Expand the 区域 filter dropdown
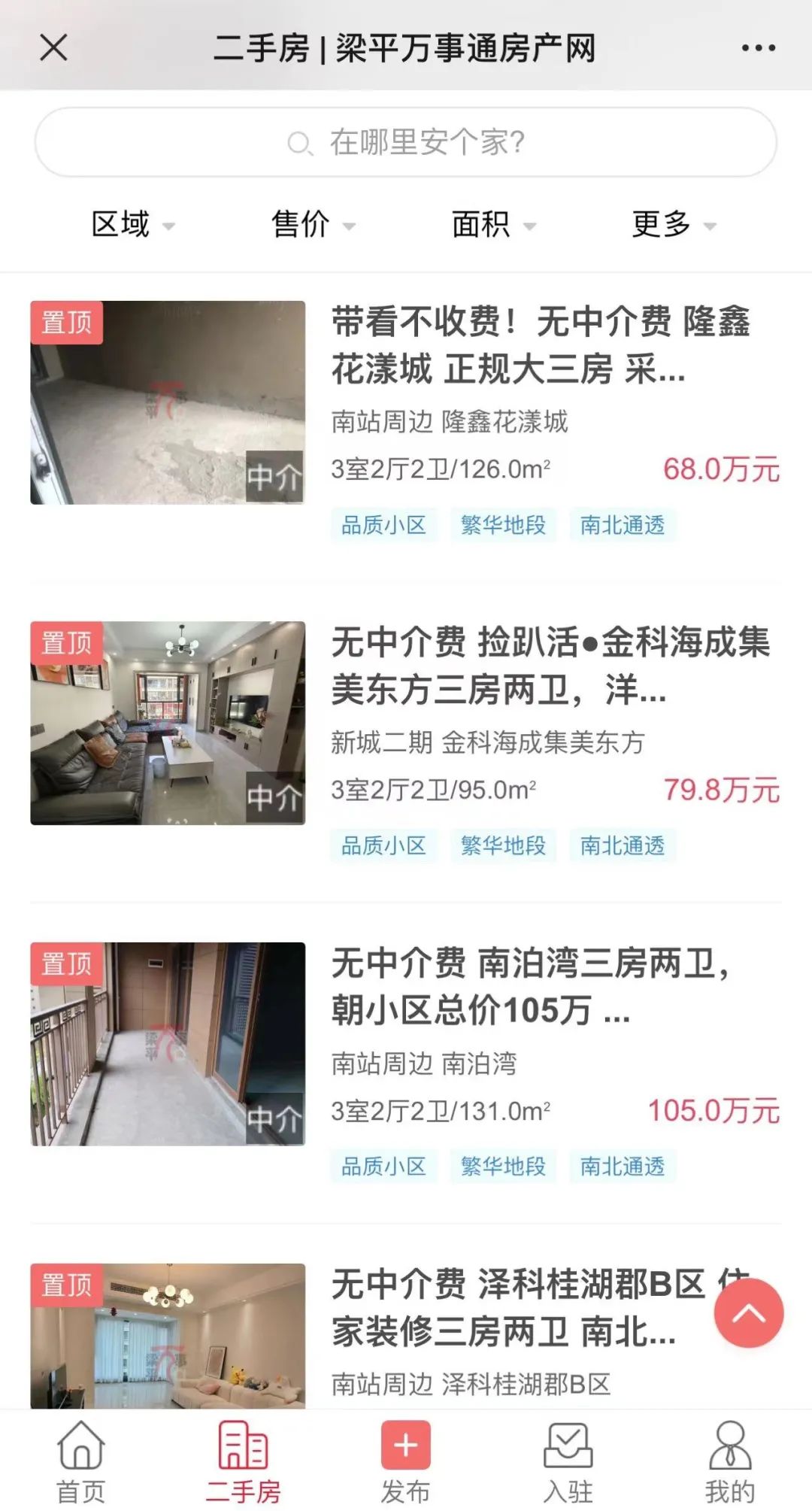This screenshot has width=812, height=1511. (x=132, y=224)
